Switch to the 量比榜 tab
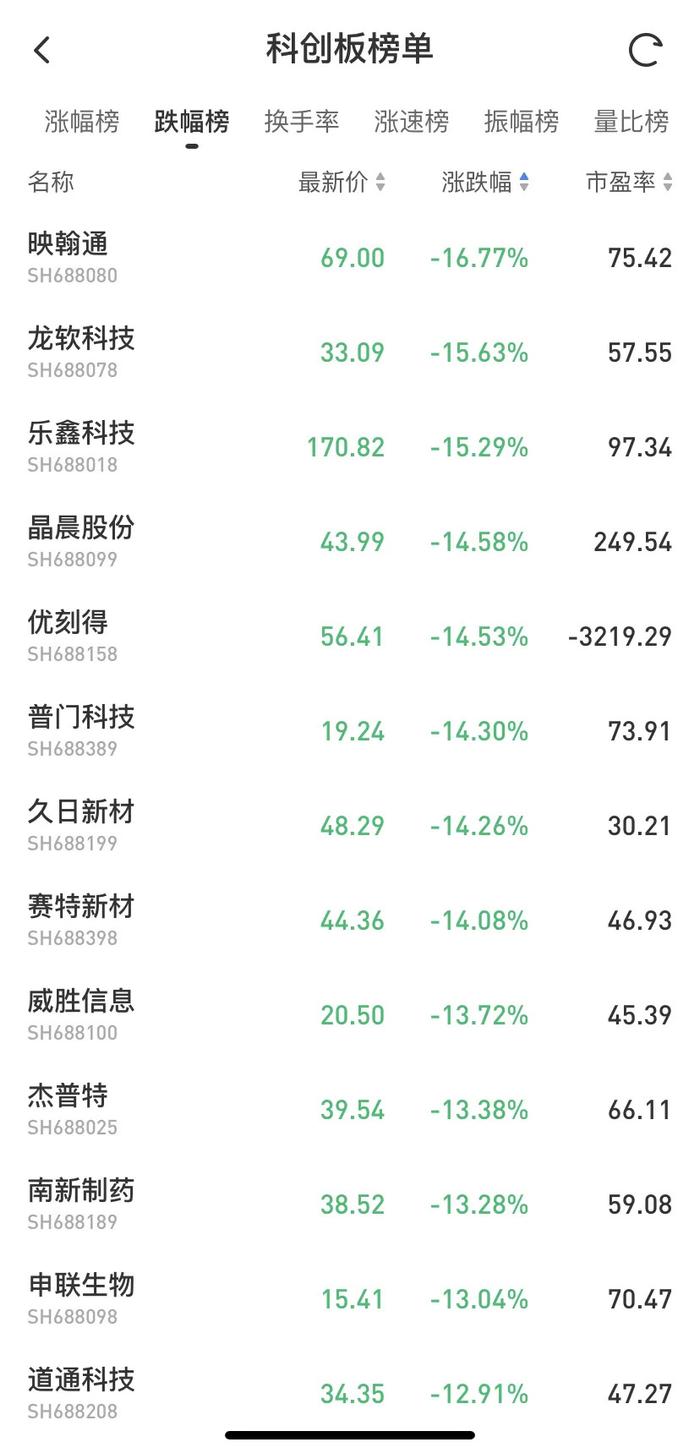 [631, 122]
